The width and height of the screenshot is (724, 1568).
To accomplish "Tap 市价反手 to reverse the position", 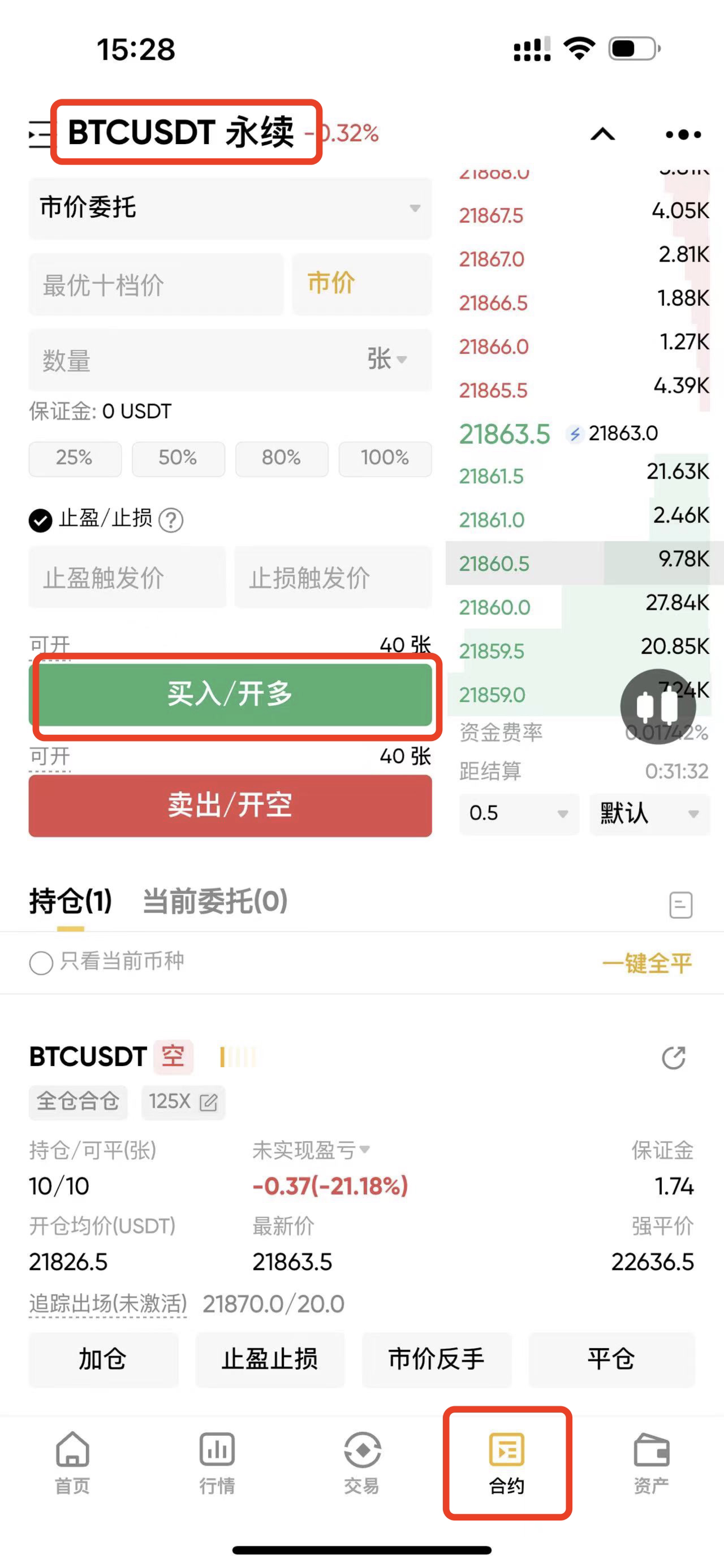I will click(x=436, y=1359).
